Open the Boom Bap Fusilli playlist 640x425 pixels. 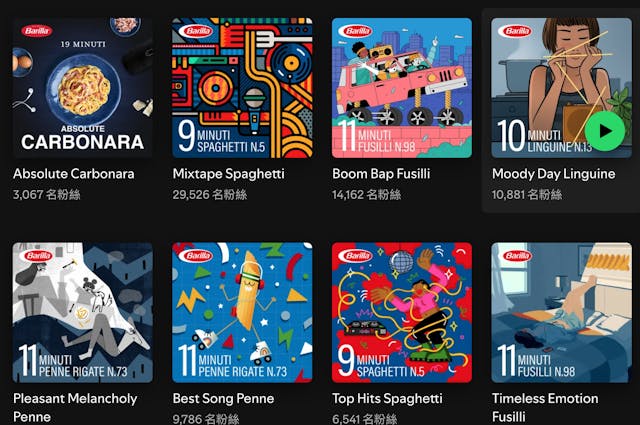coord(402,88)
